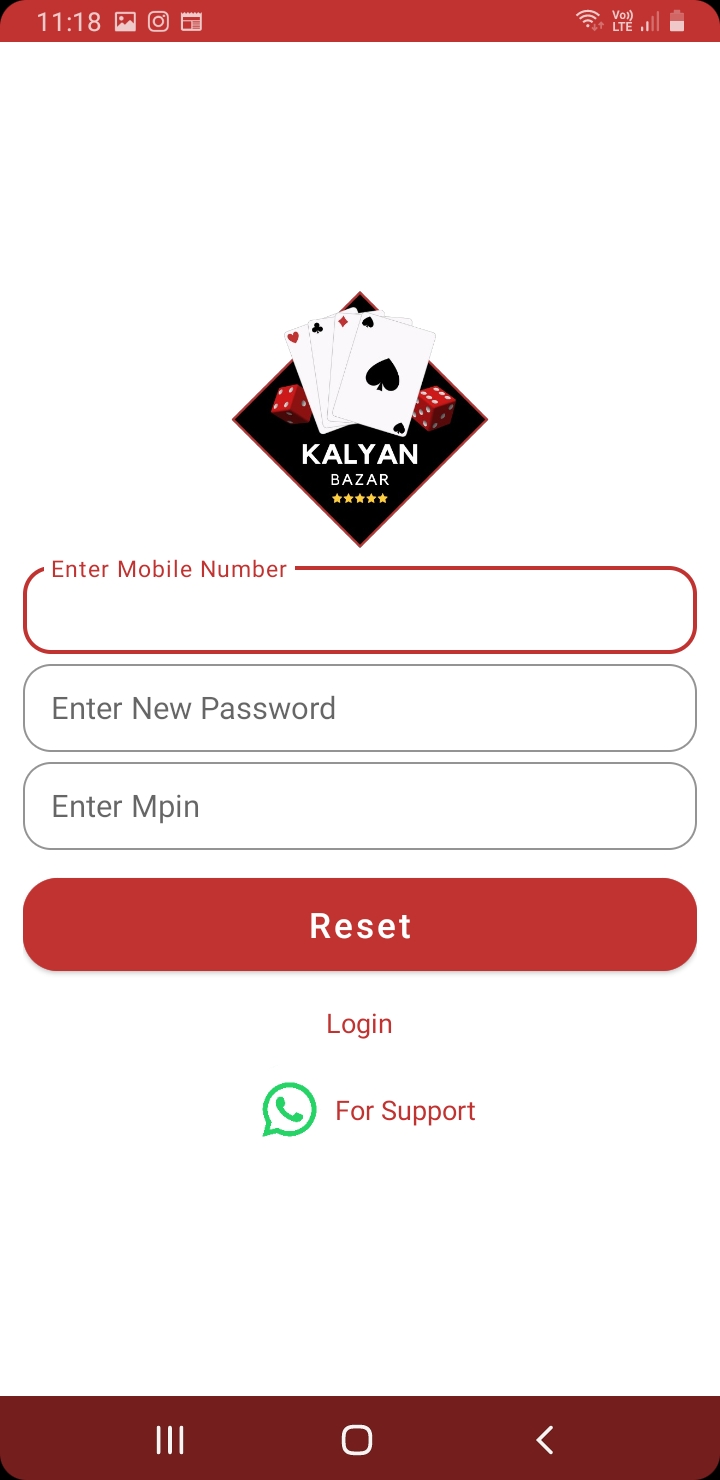The height and width of the screenshot is (1480, 720).
Task: Go back using the system back button
Action: [545, 1440]
